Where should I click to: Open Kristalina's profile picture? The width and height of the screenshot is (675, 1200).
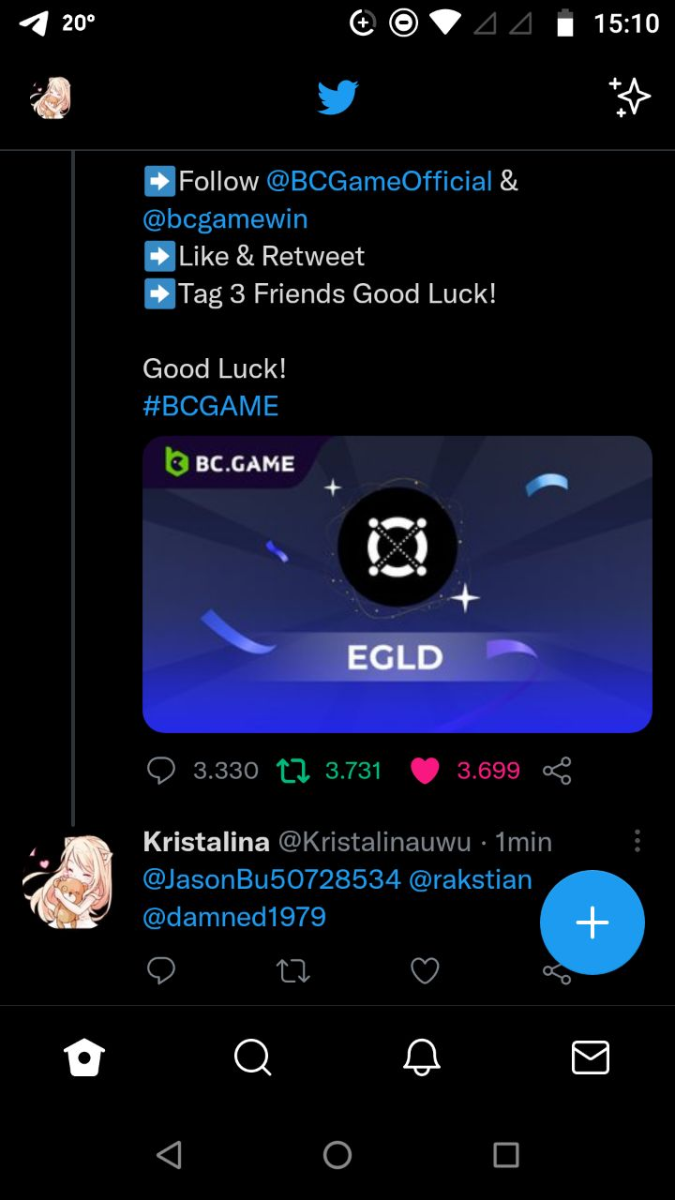coord(67,882)
